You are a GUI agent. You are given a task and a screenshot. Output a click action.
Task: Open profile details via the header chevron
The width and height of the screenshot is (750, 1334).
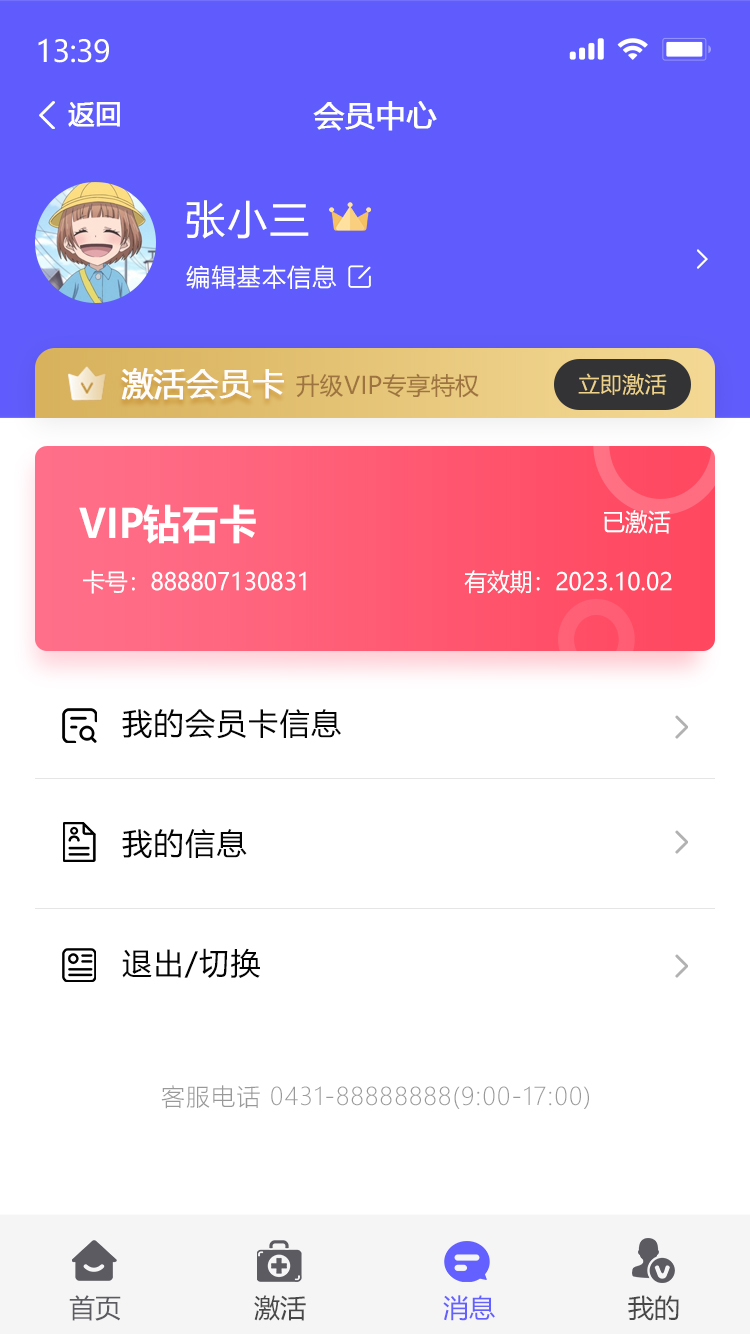702,260
